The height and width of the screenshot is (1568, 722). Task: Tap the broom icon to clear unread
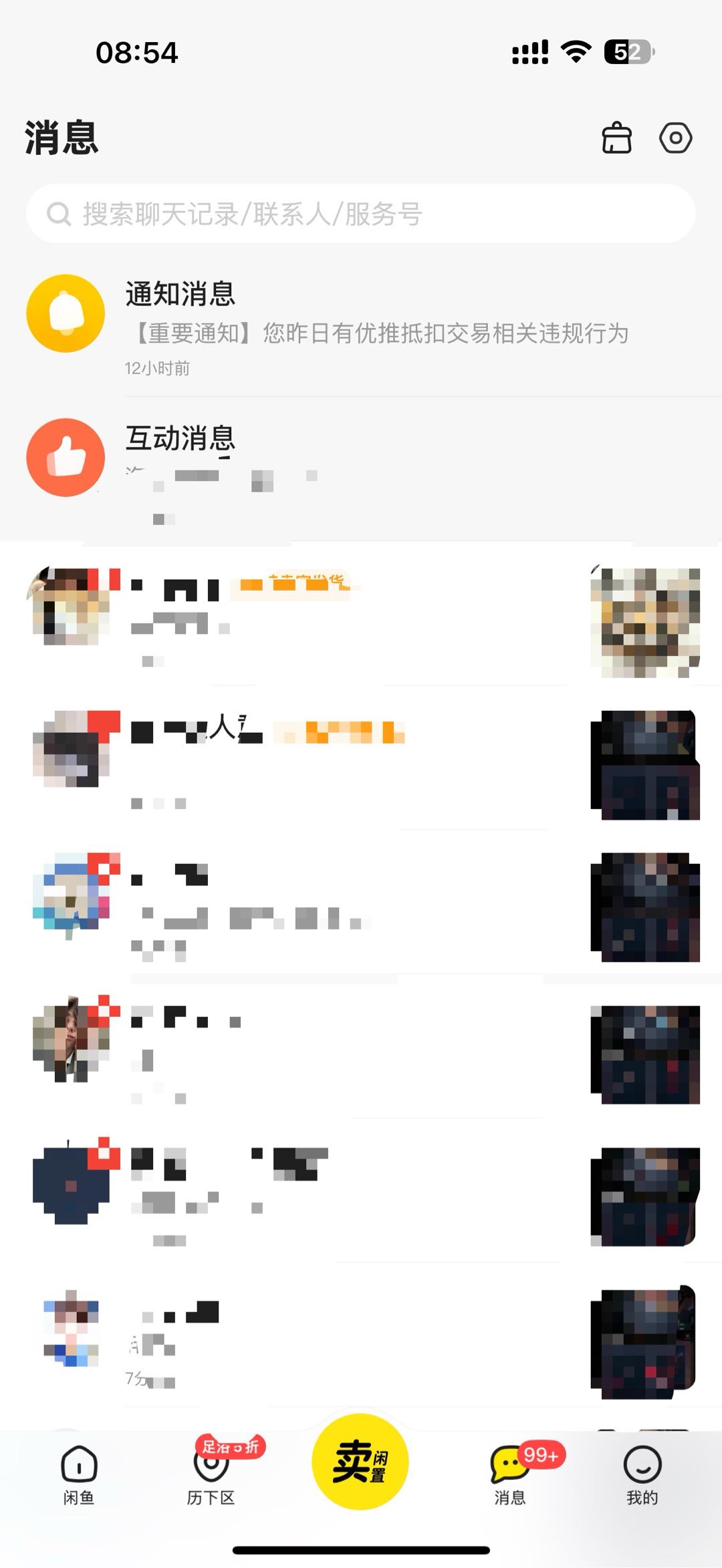coord(616,139)
